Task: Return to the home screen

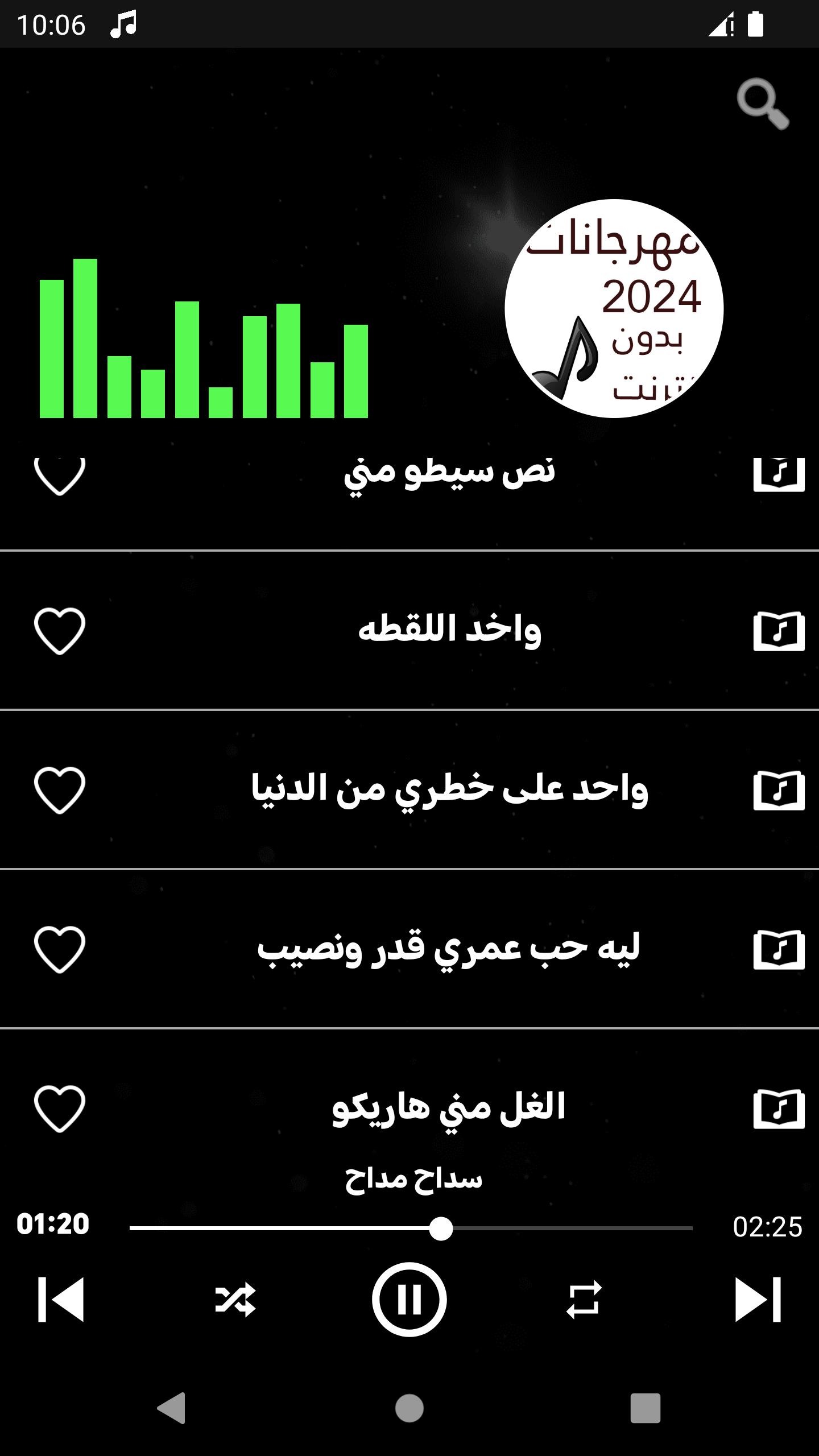Action: click(409, 1408)
